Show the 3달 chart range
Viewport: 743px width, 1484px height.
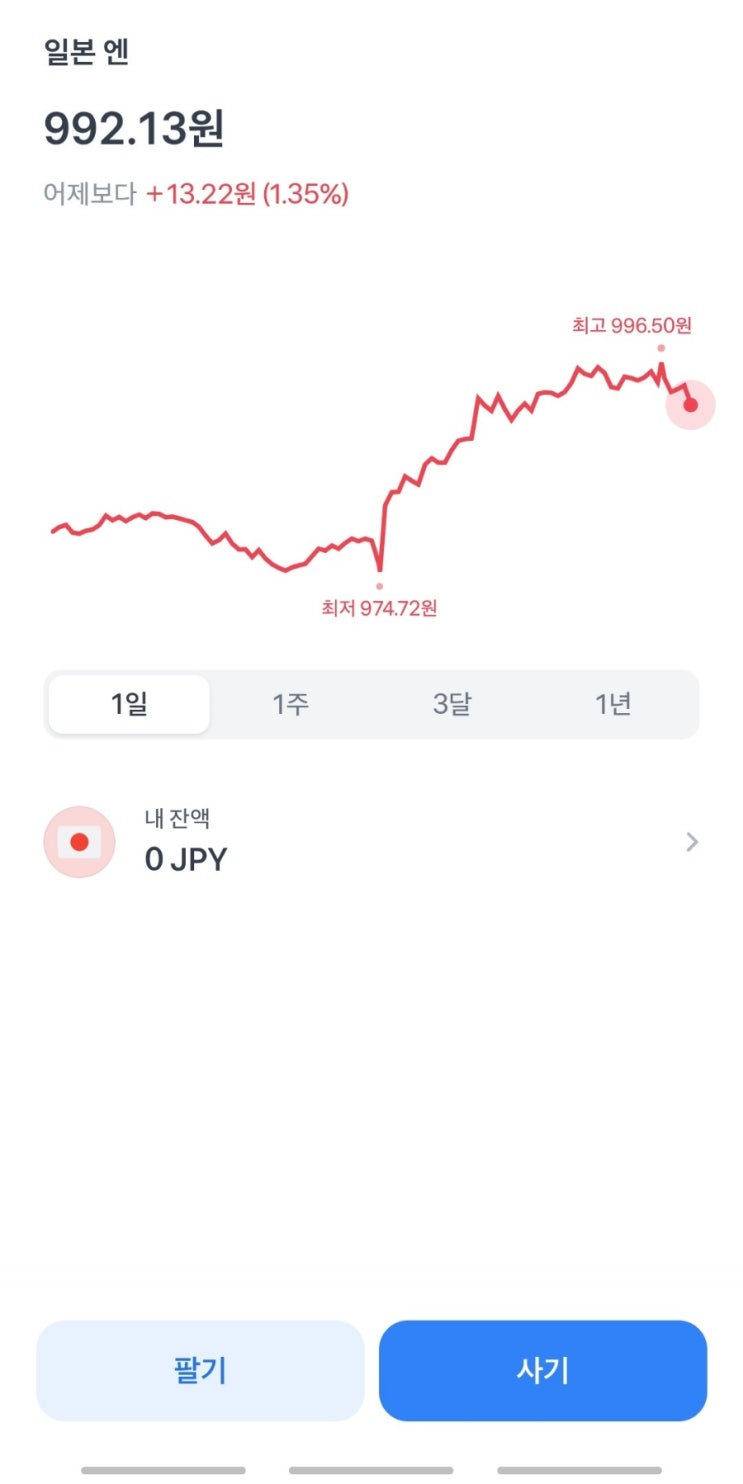click(452, 705)
